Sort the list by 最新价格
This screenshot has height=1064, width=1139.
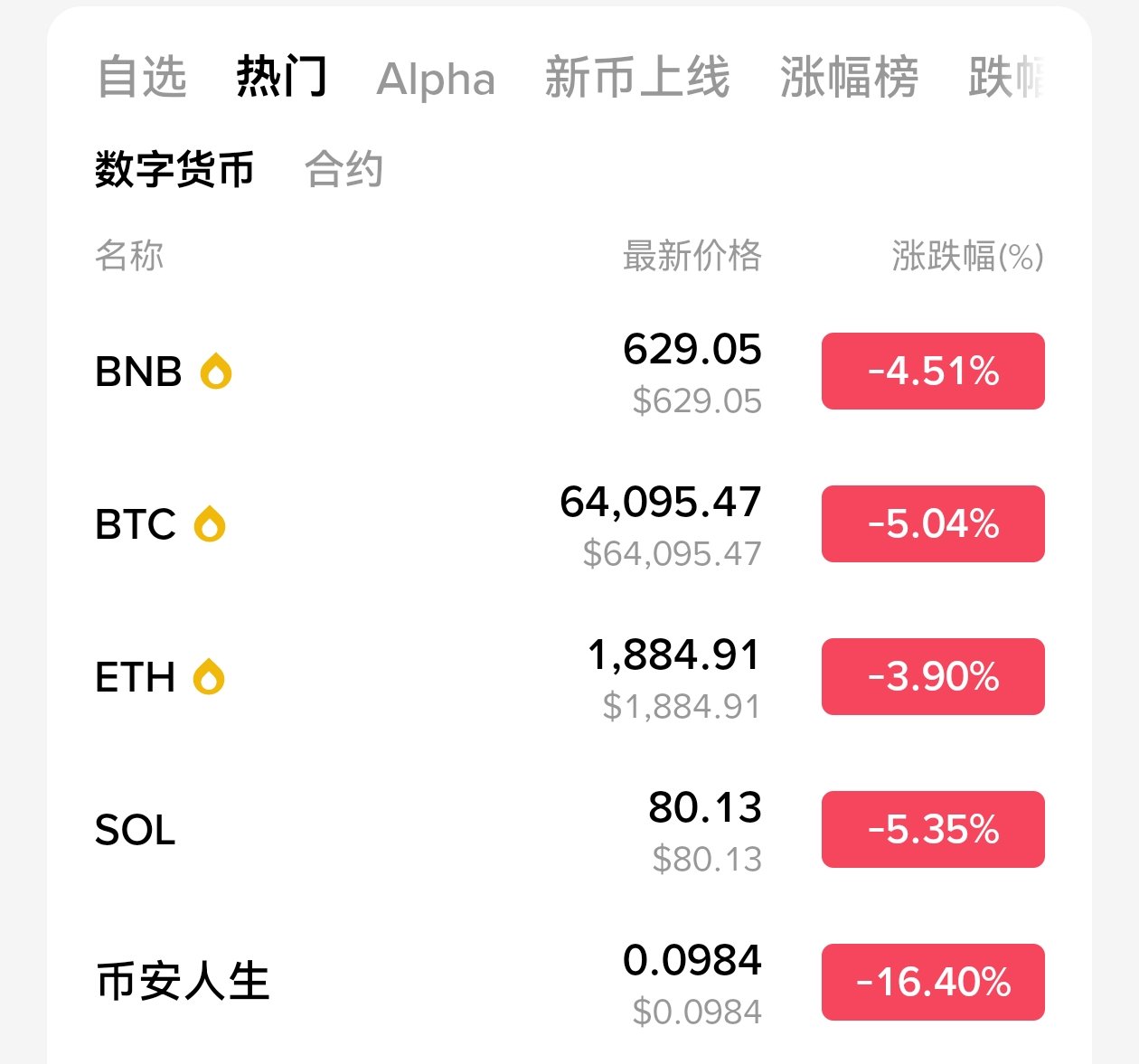692,256
